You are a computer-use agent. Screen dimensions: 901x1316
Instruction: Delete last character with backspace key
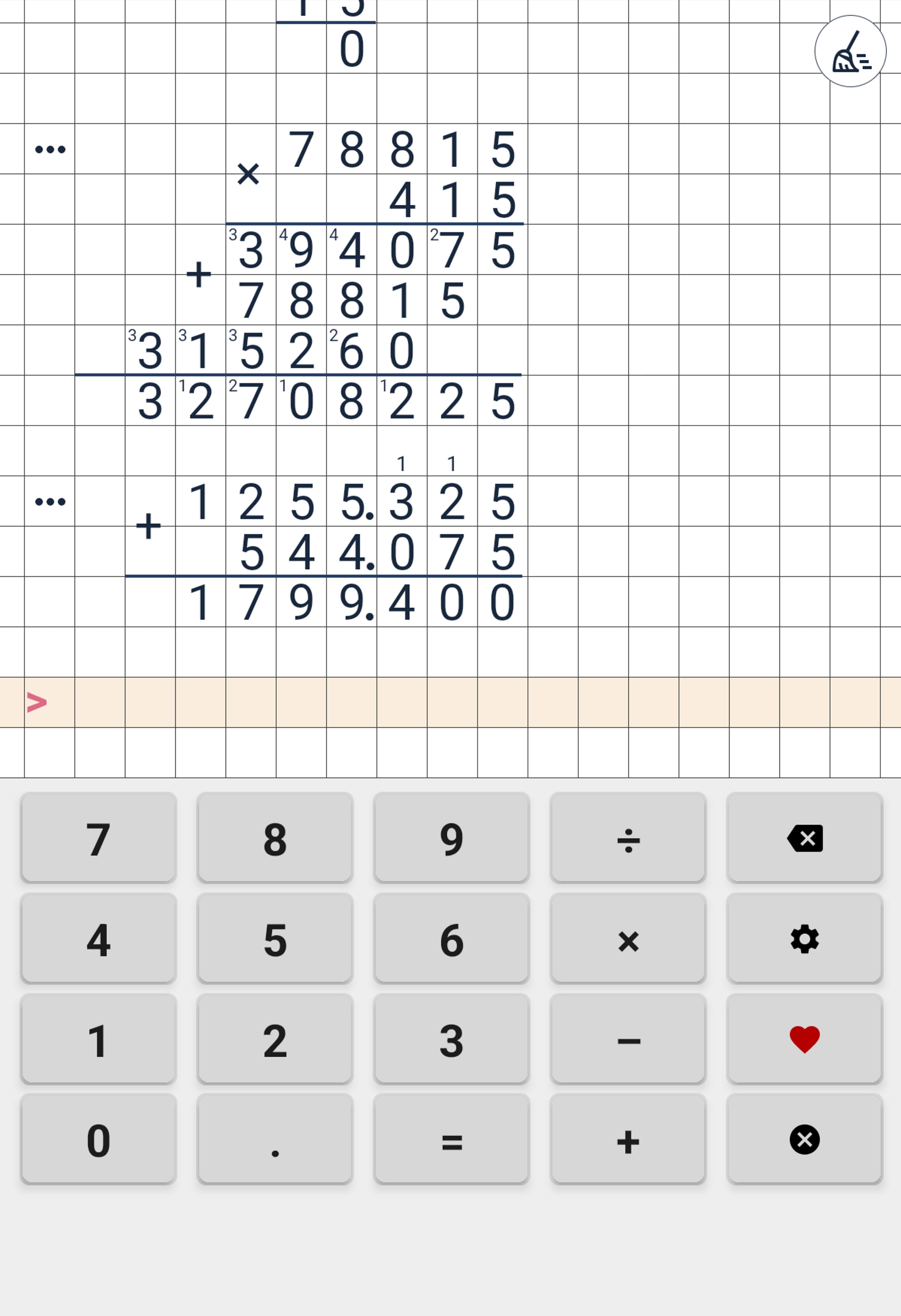point(805,838)
